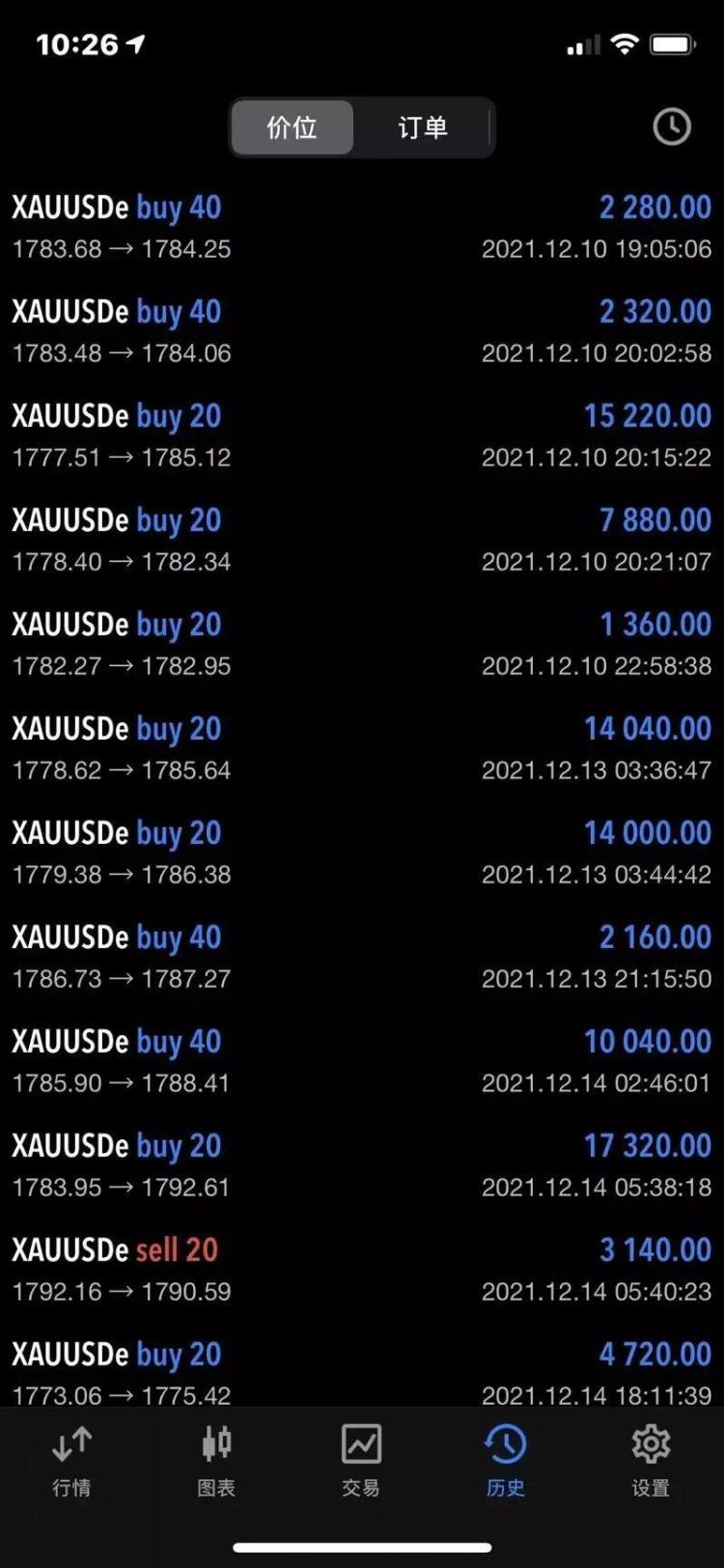Expand the trade with profit 2 280.00
This screenshot has height=1568, width=724.
[362, 227]
